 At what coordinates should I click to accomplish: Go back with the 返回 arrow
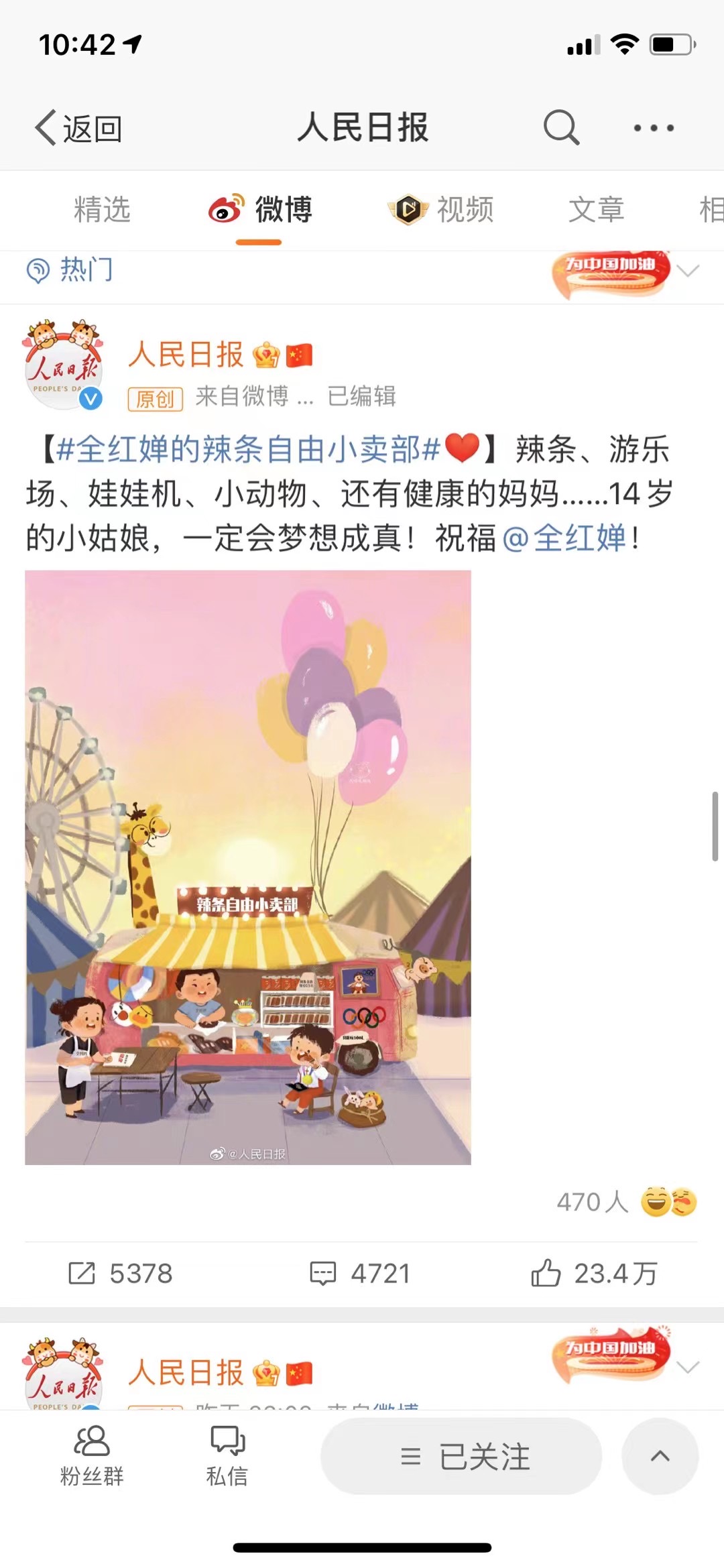(78, 128)
